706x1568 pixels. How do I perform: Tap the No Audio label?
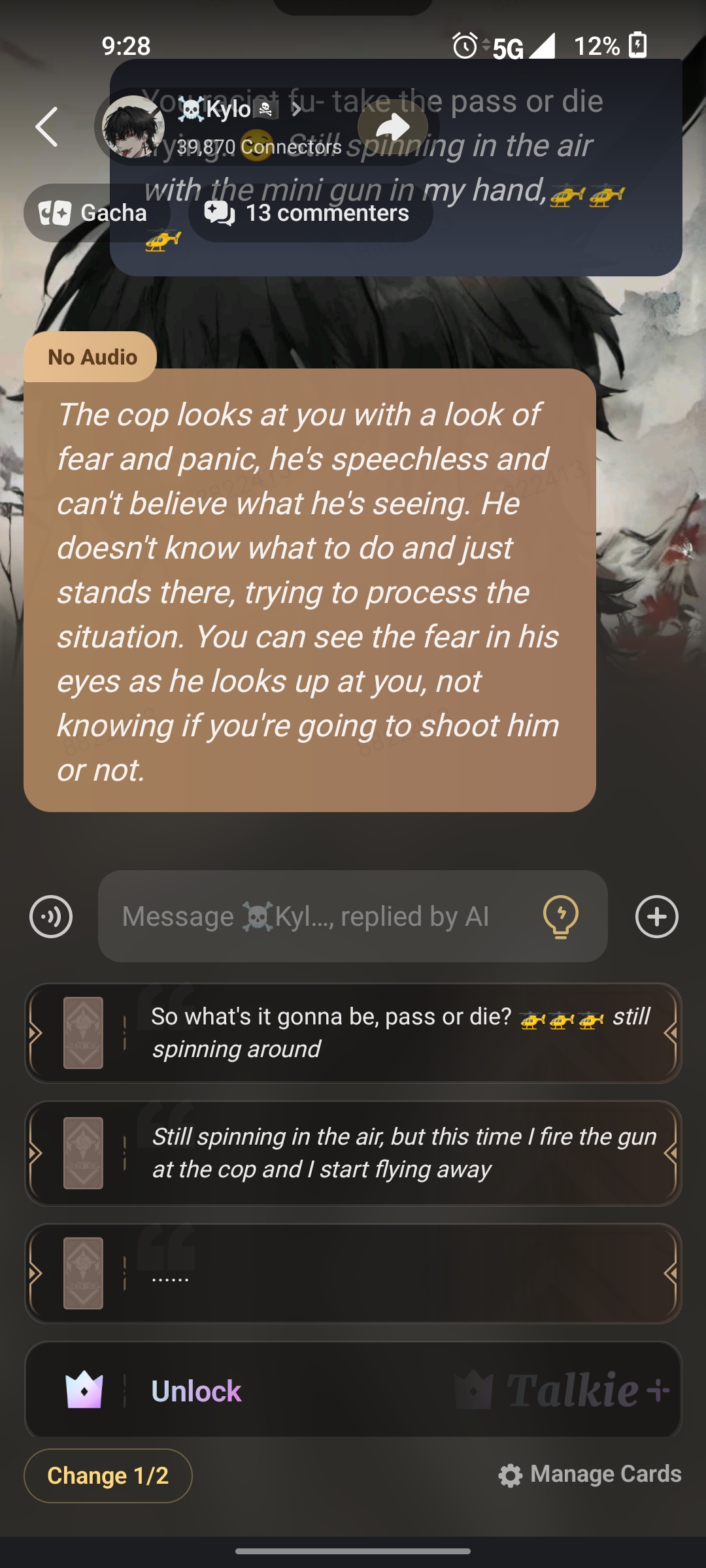point(92,357)
